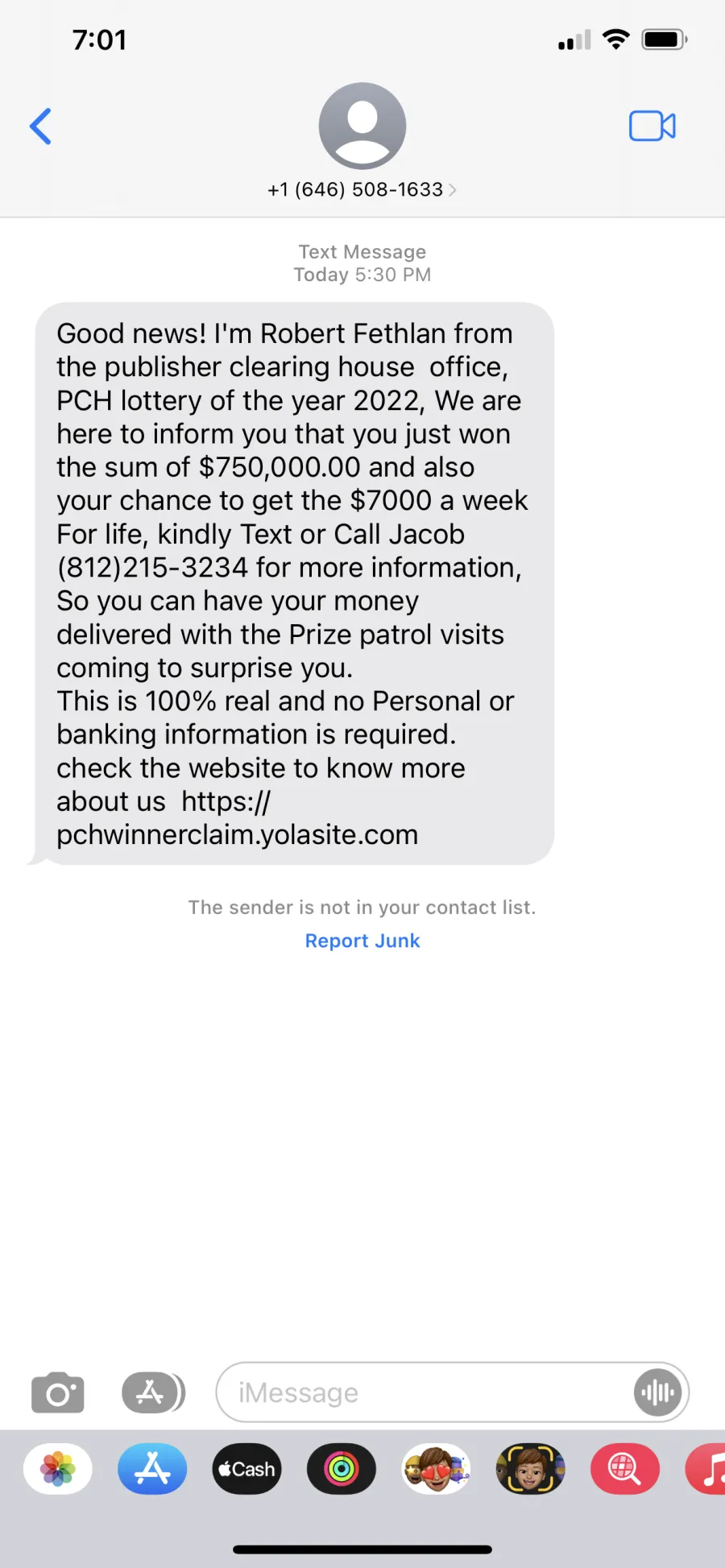The width and height of the screenshot is (725, 1568).
Task: Start a FaceTime video call
Action: click(x=652, y=126)
